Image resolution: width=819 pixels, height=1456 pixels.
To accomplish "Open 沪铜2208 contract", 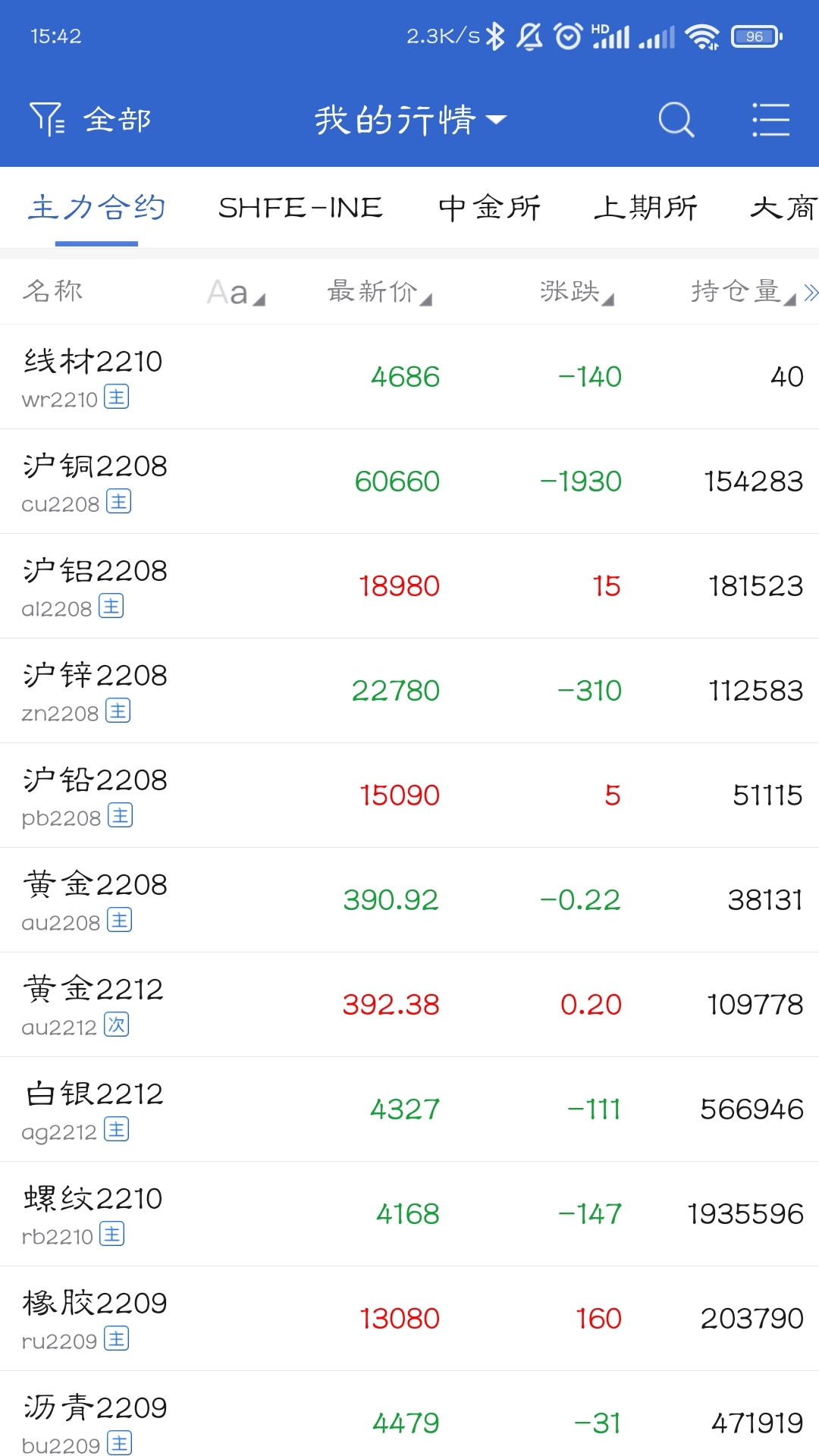I will [409, 482].
